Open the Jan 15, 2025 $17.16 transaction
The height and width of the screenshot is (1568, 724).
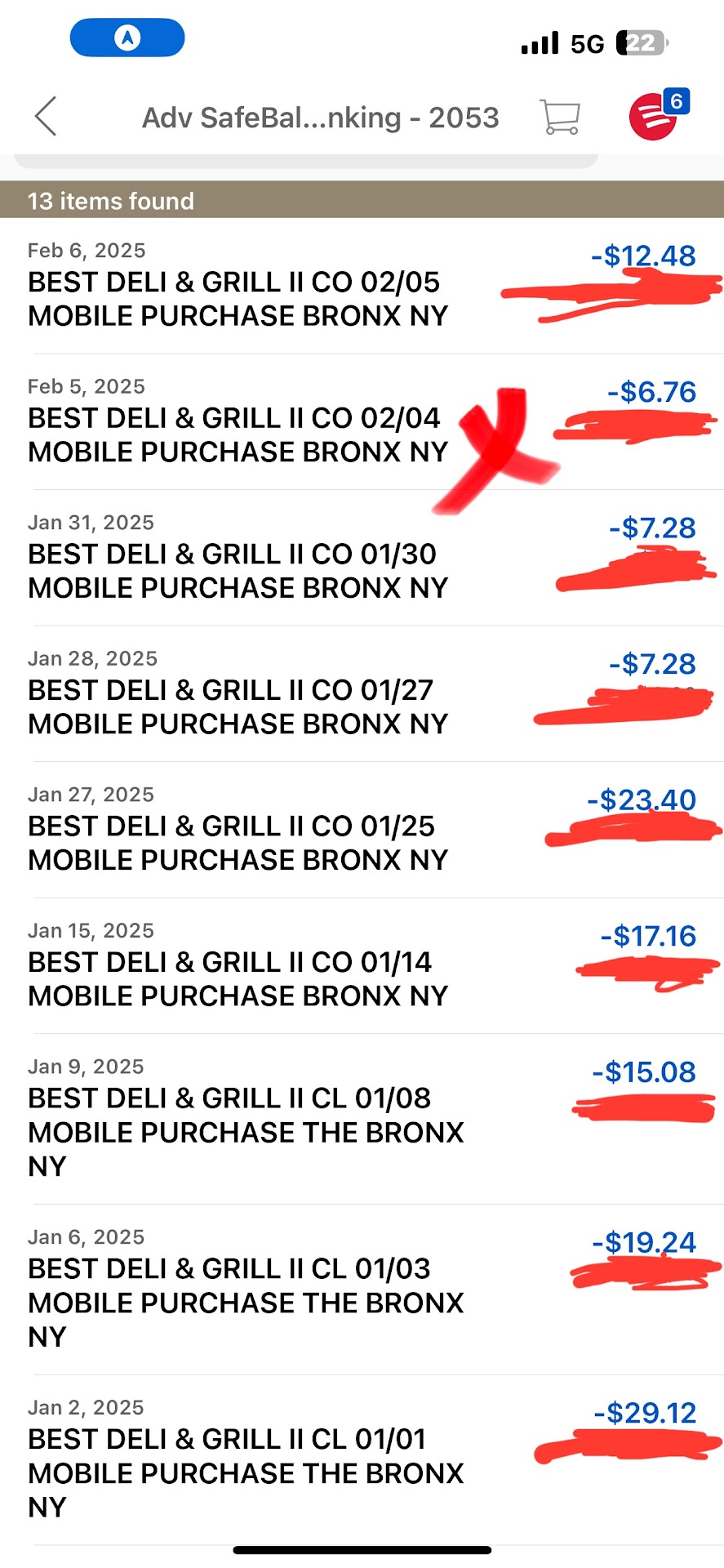238,979
